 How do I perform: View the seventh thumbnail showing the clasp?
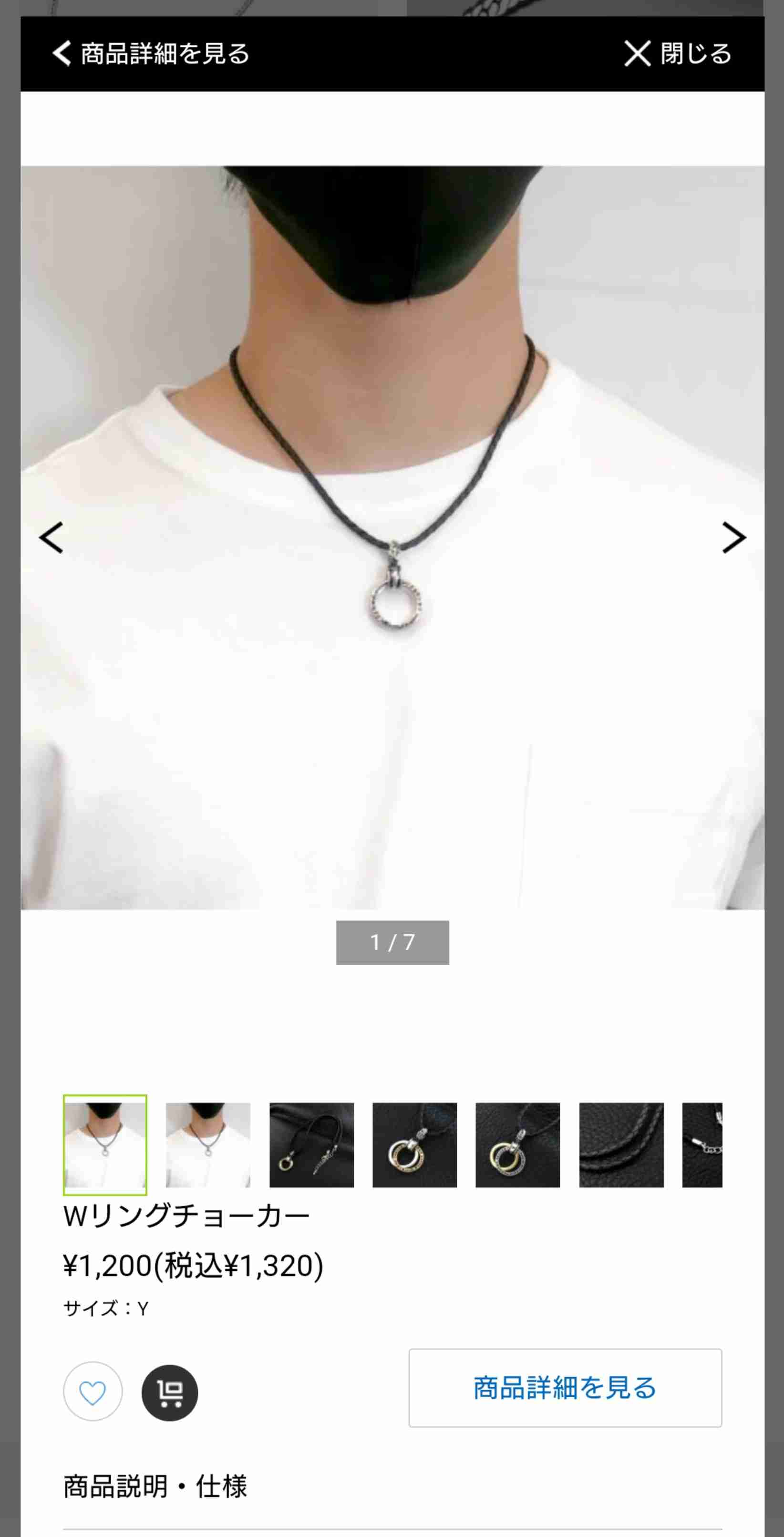[702, 1145]
